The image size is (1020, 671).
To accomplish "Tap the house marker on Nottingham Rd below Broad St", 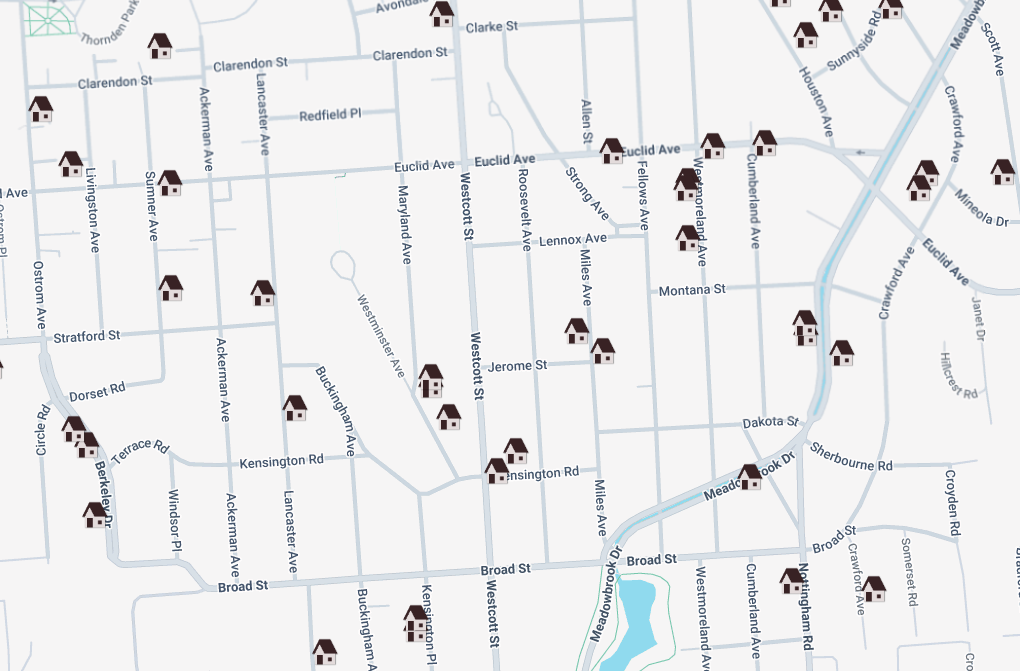I will (x=793, y=581).
